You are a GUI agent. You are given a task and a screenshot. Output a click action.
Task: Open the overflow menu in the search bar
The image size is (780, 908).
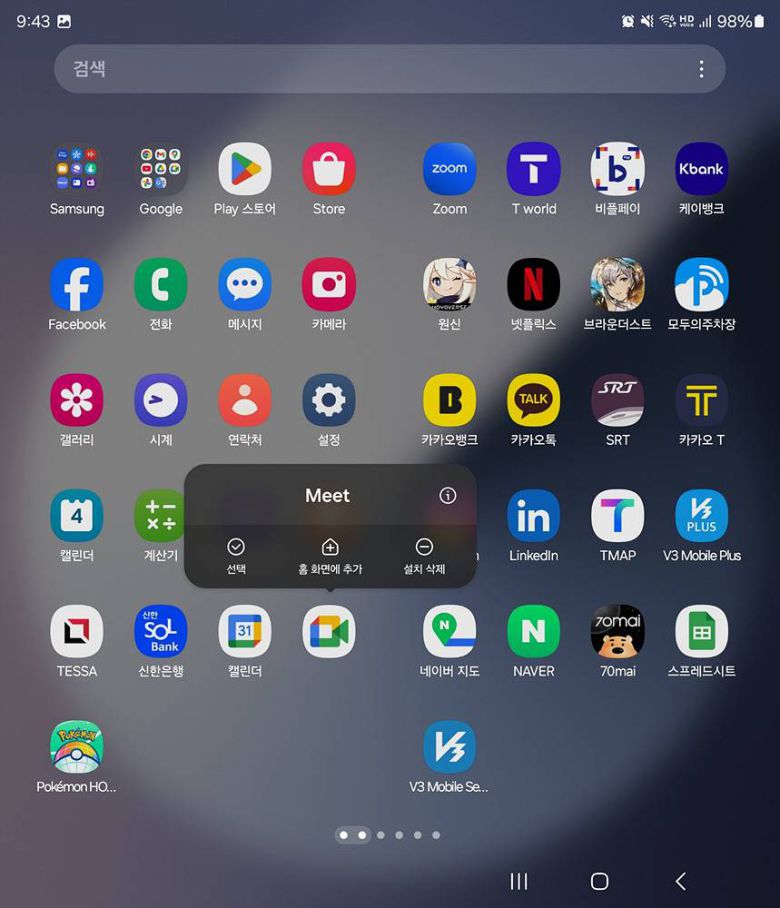[701, 69]
